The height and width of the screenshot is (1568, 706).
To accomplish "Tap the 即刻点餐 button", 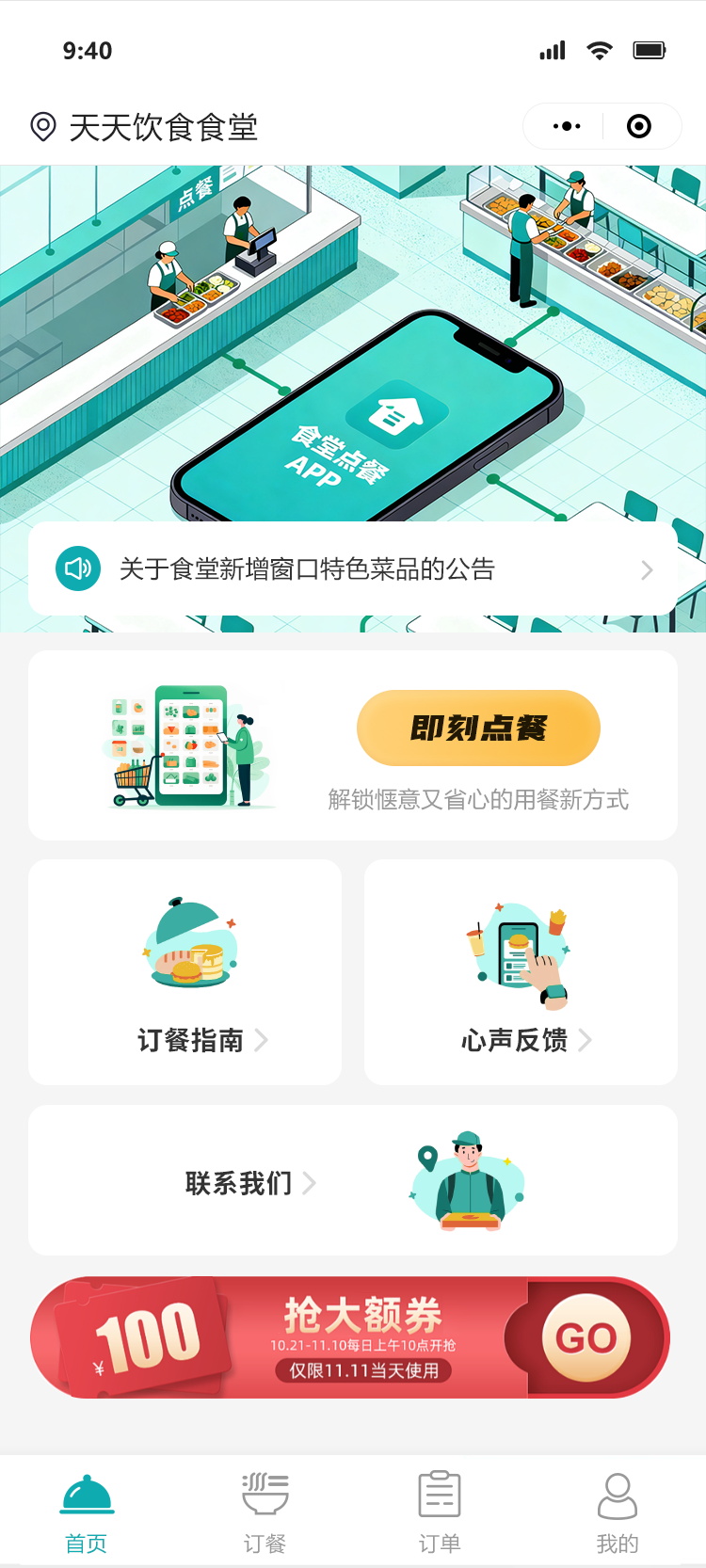I will (x=478, y=728).
